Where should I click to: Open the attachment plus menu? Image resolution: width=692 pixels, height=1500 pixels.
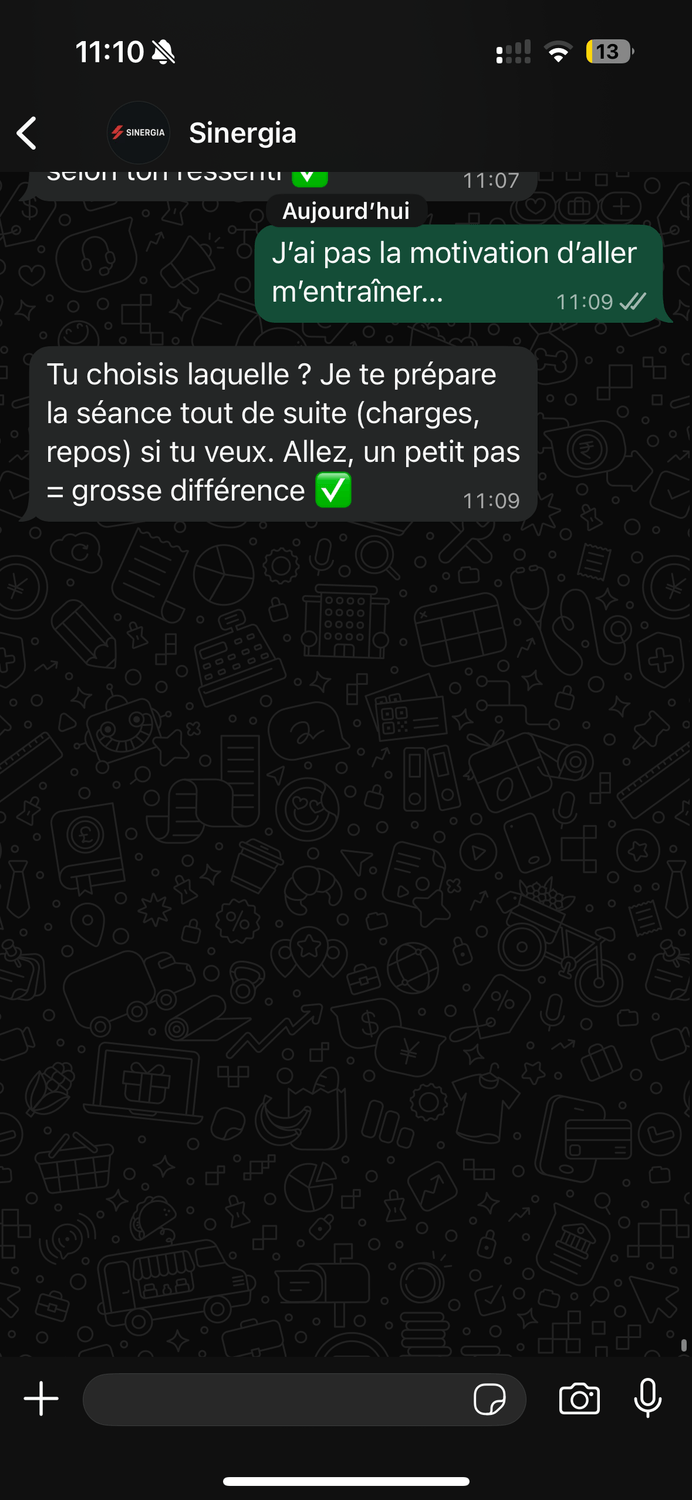coord(41,1399)
